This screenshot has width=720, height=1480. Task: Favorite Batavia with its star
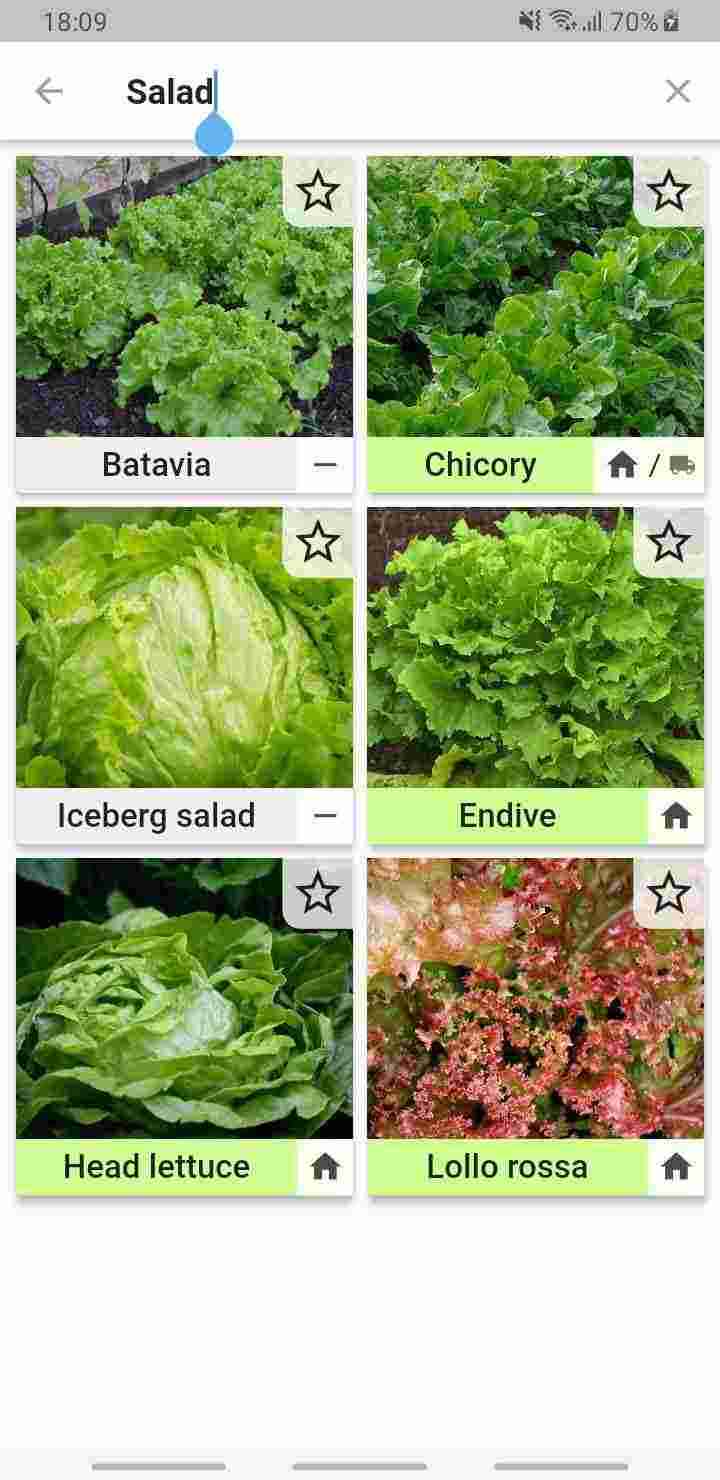point(317,192)
